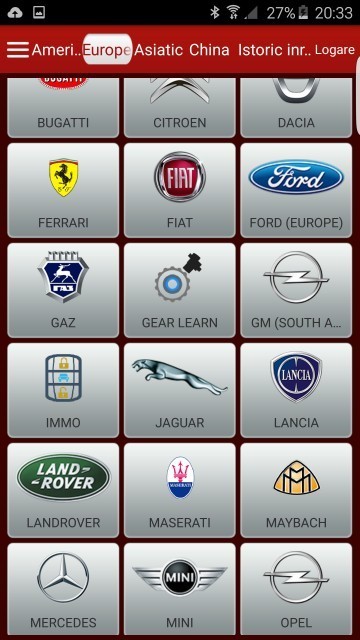360x640 pixels.
Task: Choose the Maybach brand tile
Action: click(x=296, y=490)
